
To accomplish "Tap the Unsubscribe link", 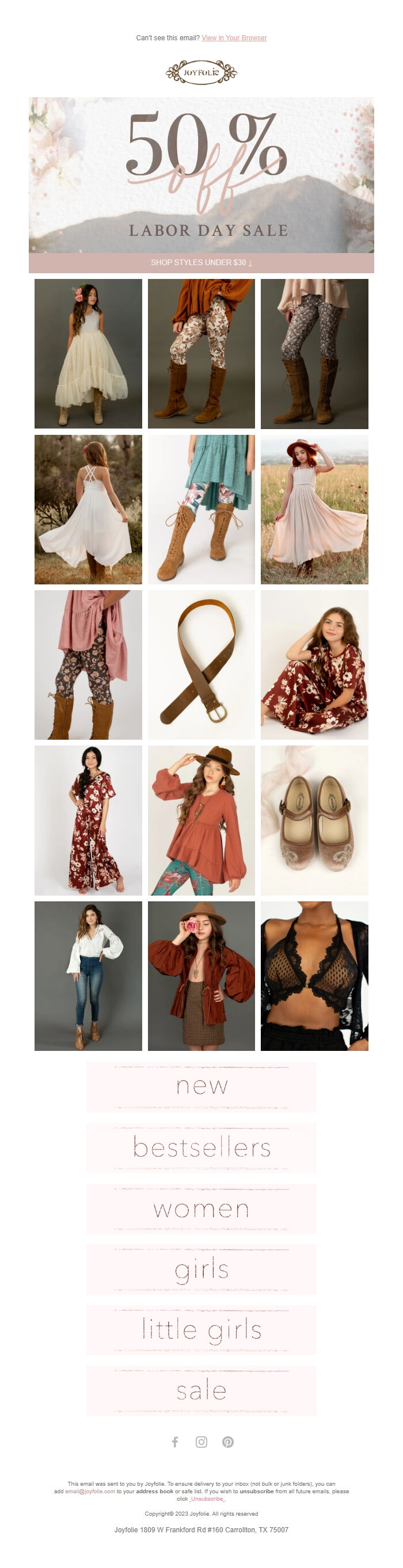I will (207, 1498).
